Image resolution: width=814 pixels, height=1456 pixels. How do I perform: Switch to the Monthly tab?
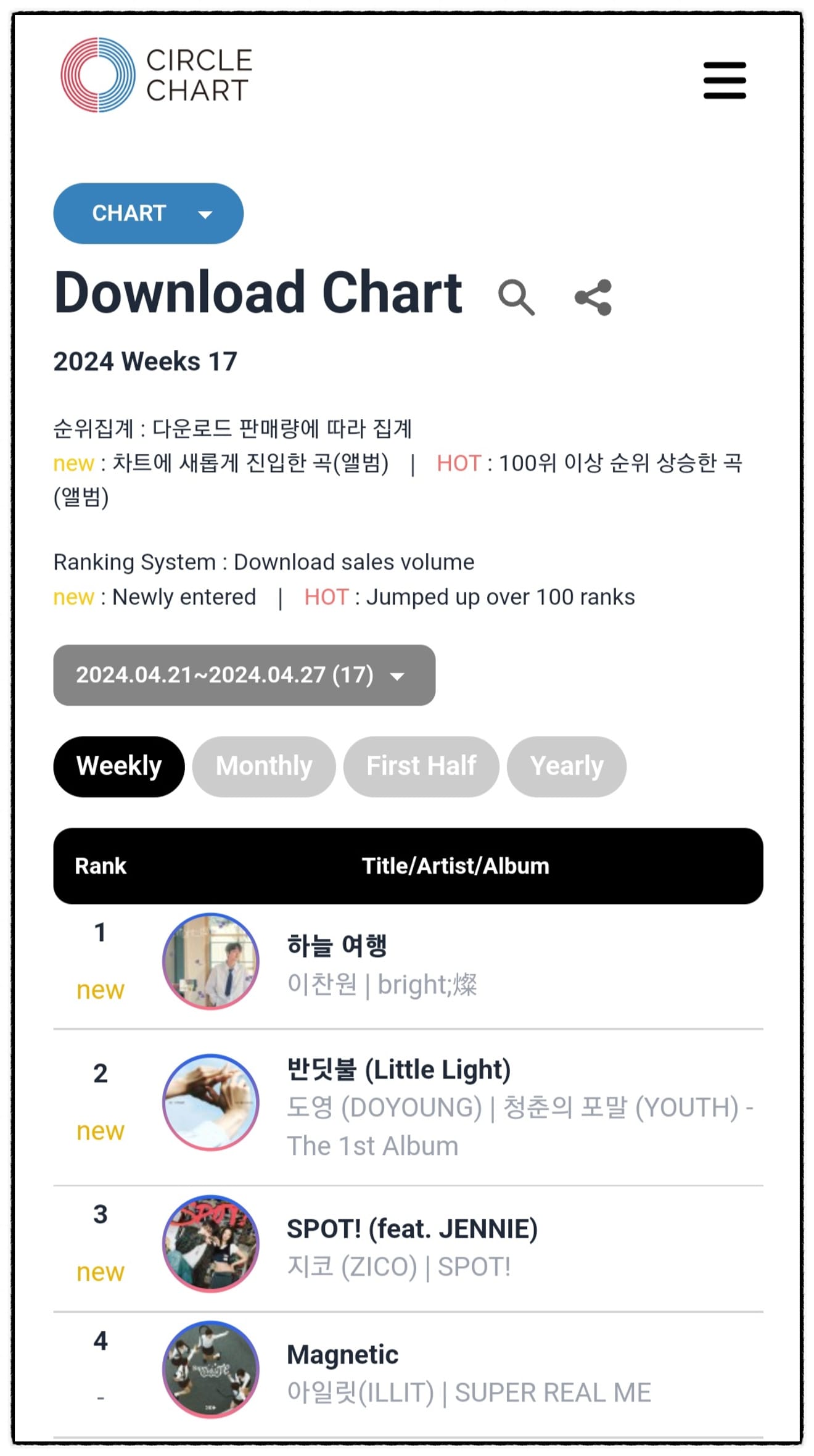(x=264, y=766)
